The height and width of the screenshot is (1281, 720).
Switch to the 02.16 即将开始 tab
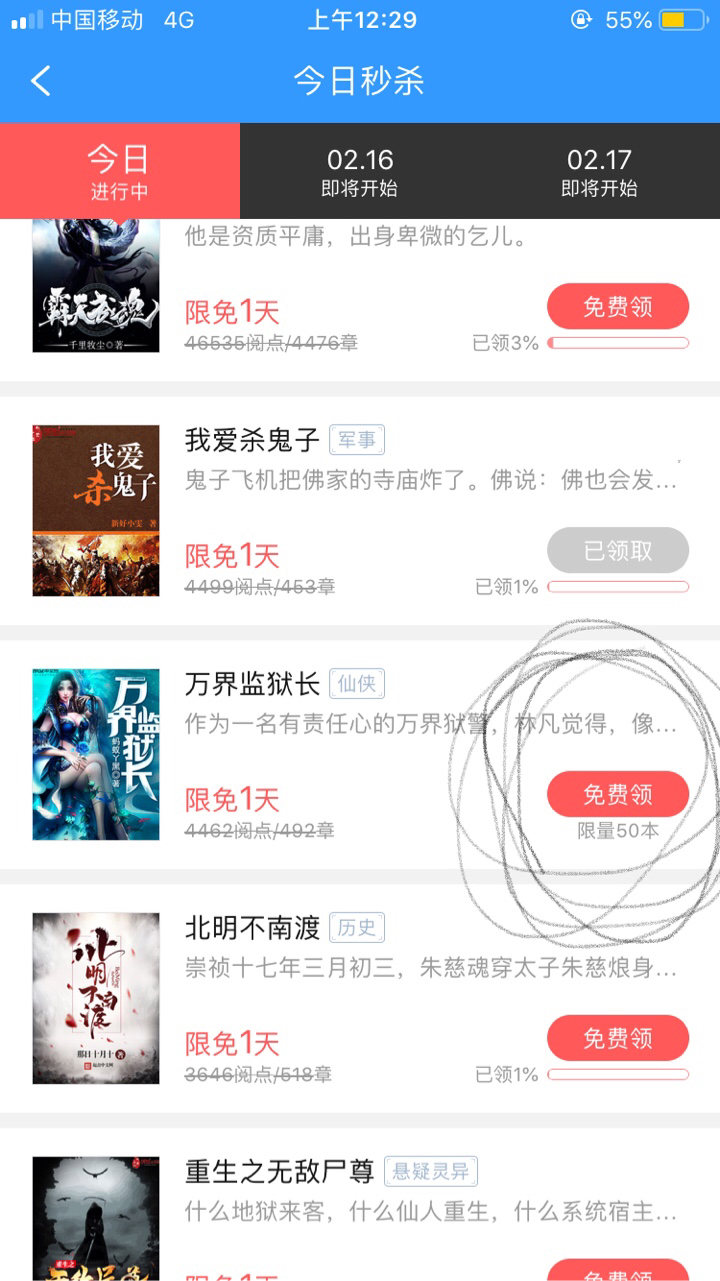point(359,171)
